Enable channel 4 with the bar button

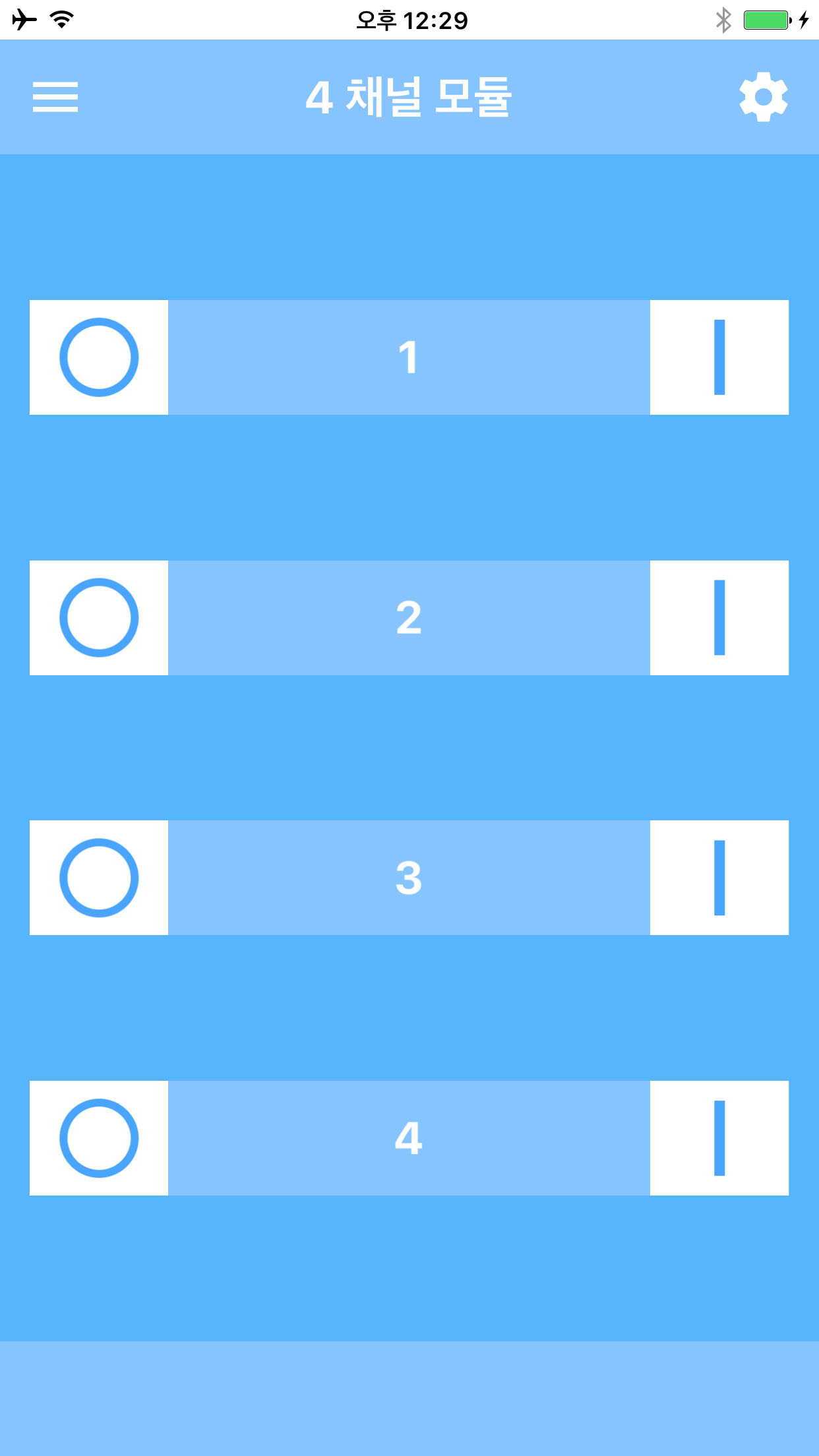pyautogui.click(x=719, y=1138)
